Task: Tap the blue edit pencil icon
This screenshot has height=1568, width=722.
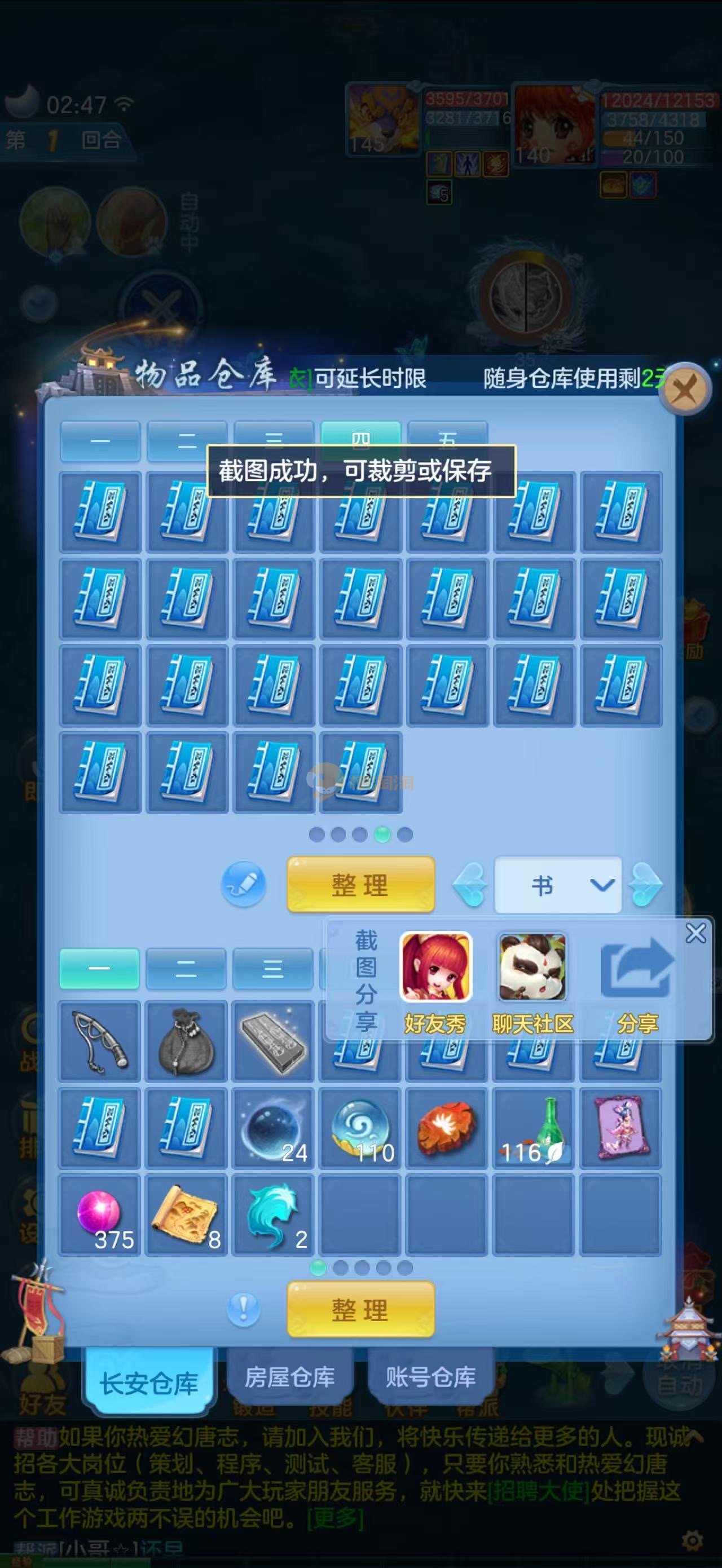Action: [x=244, y=884]
